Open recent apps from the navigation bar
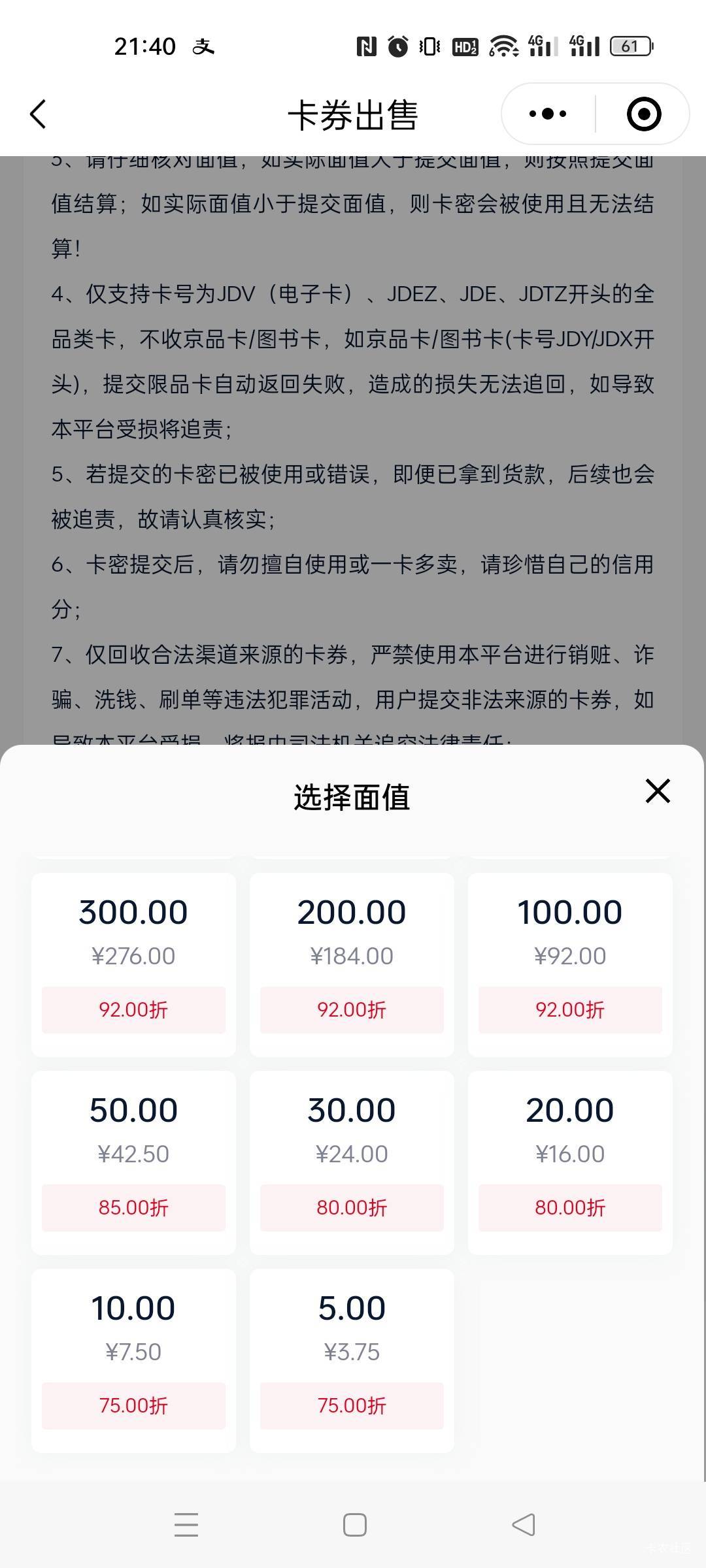 coord(186,1525)
